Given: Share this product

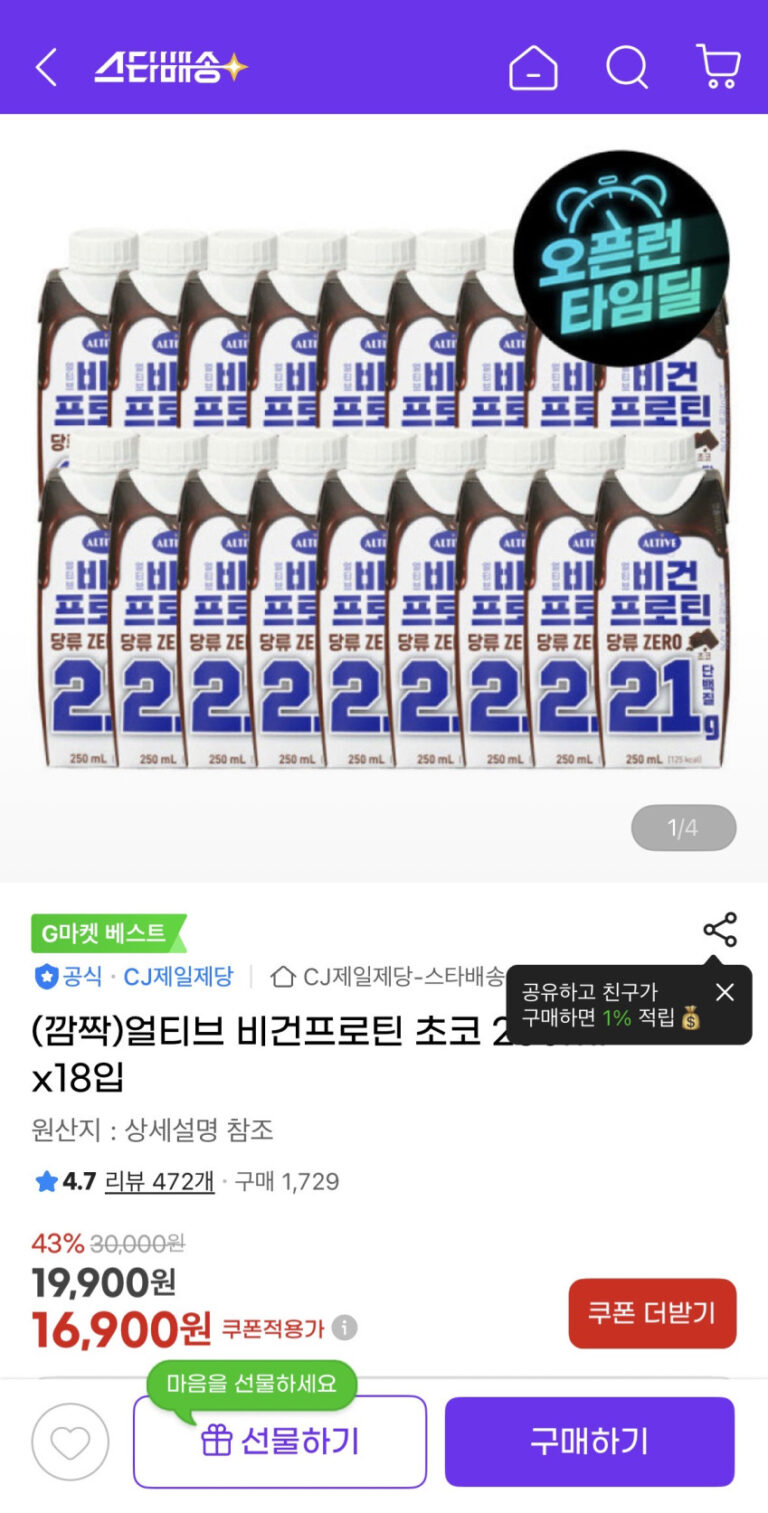Looking at the screenshot, I should (720, 929).
